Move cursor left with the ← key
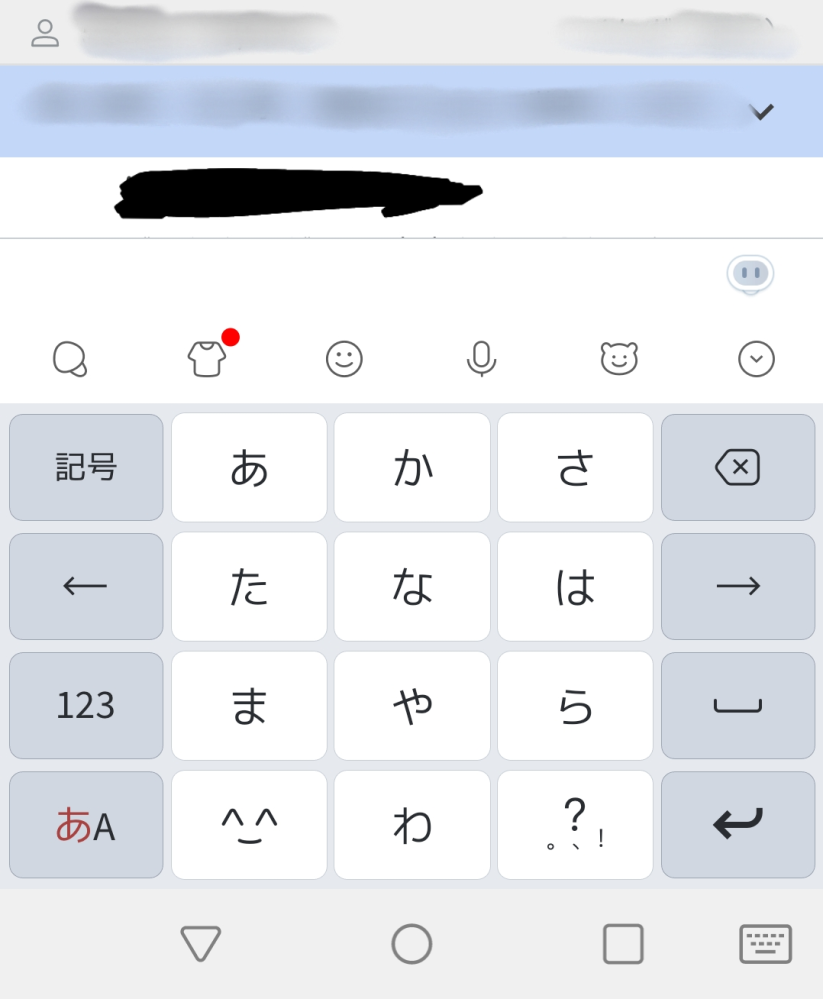Image resolution: width=823 pixels, height=999 pixels. pyautogui.click(x=85, y=586)
